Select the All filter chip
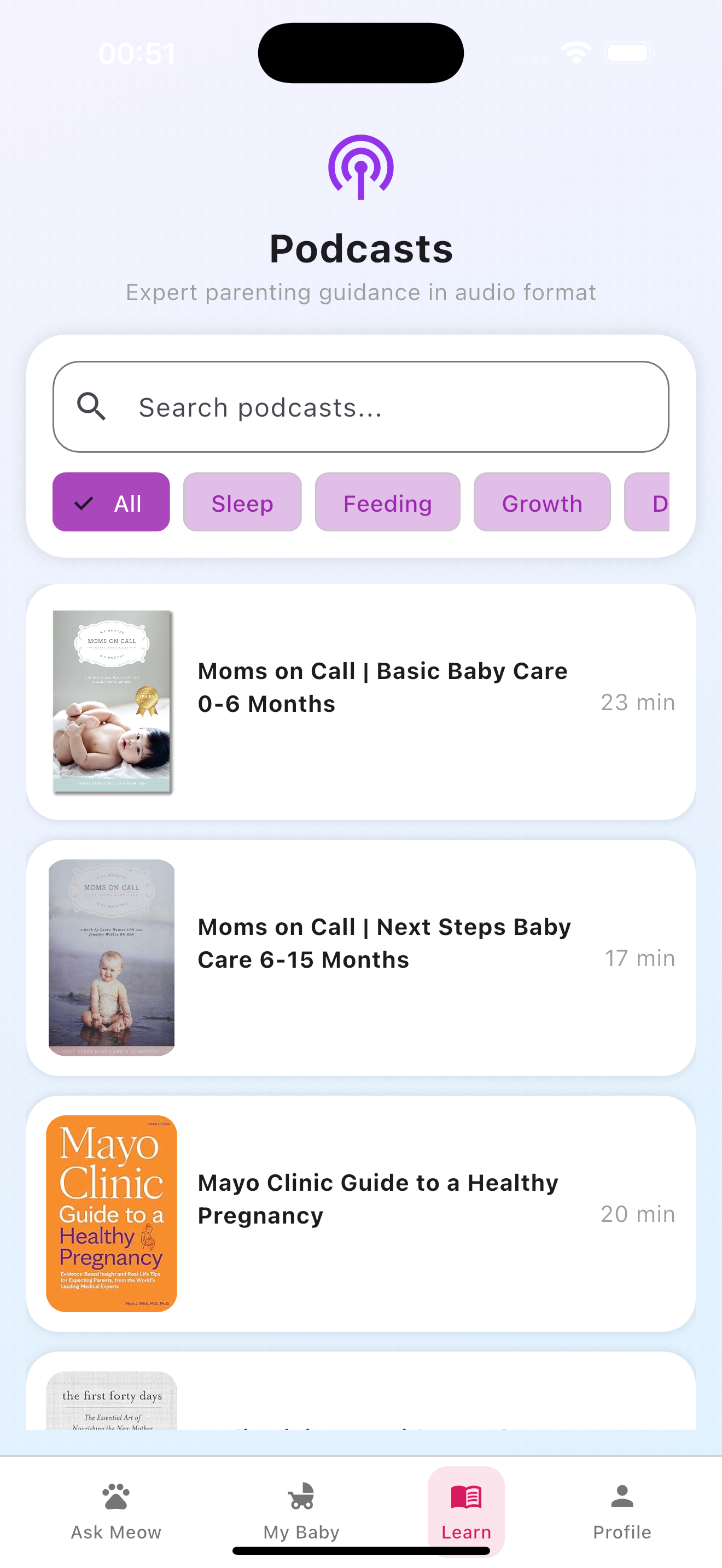The width and height of the screenshot is (722, 1568). point(111,502)
